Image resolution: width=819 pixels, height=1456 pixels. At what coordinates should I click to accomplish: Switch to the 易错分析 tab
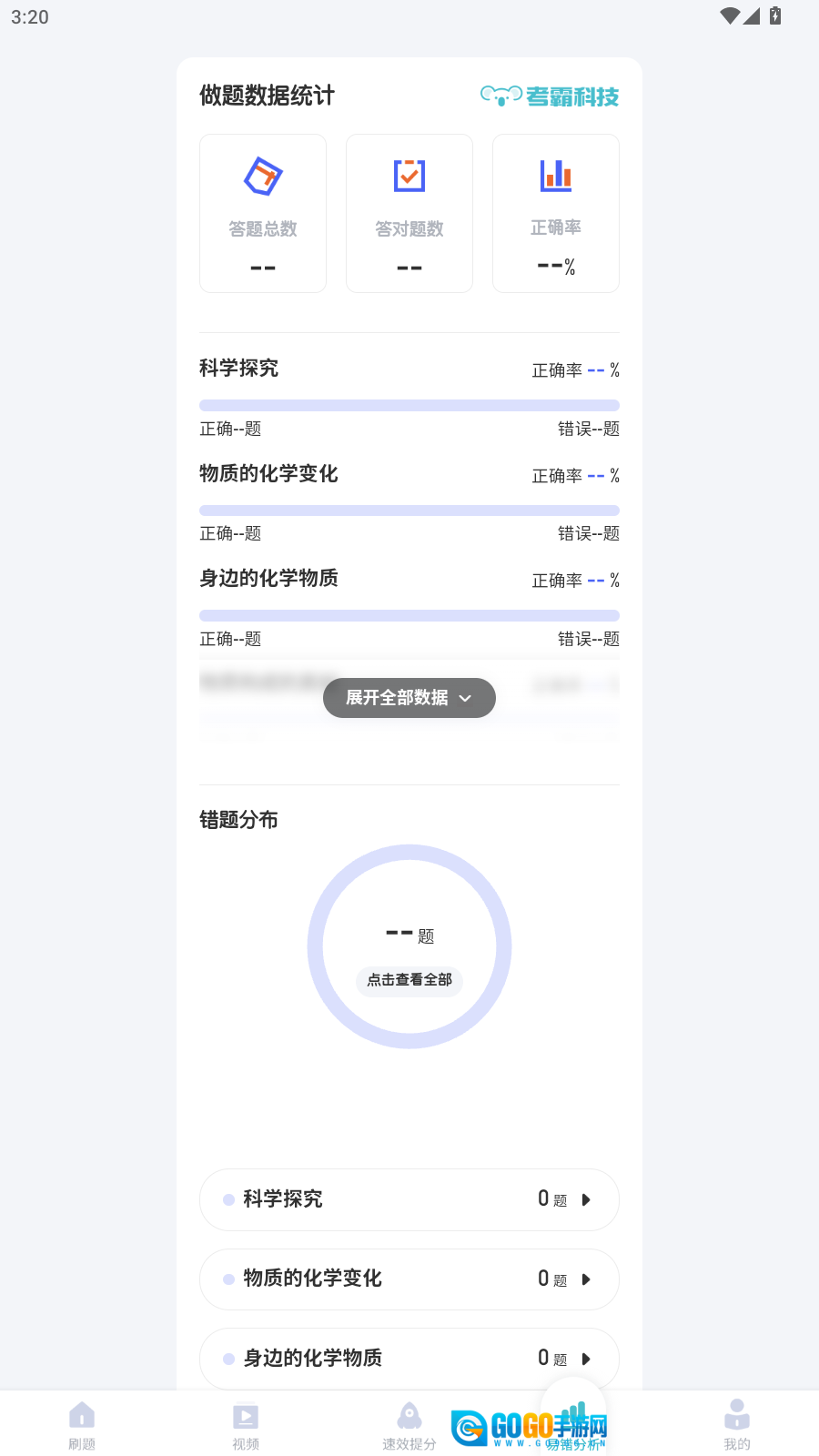573,1424
